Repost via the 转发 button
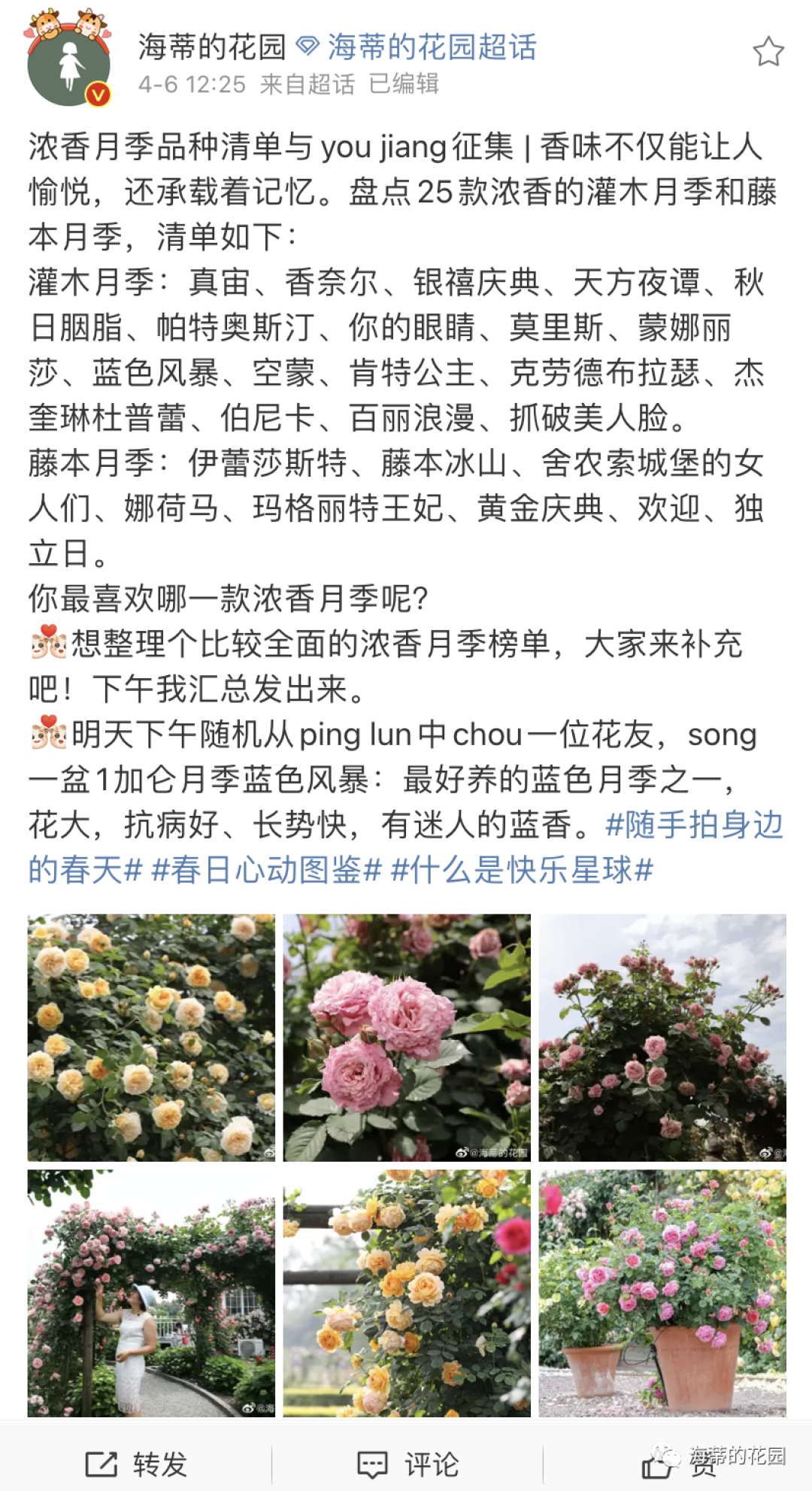 click(136, 1464)
